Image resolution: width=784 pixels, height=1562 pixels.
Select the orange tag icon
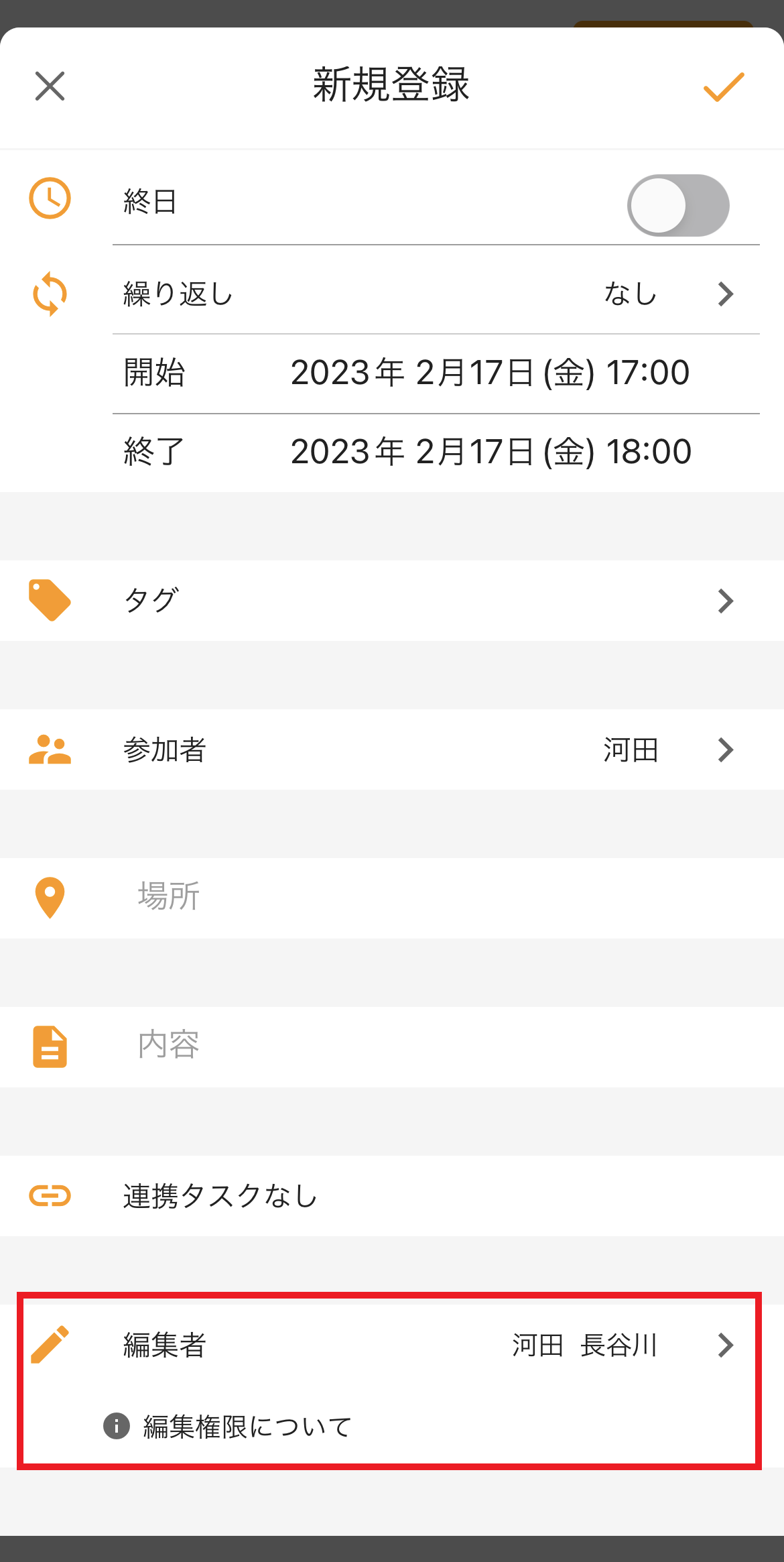(x=50, y=601)
